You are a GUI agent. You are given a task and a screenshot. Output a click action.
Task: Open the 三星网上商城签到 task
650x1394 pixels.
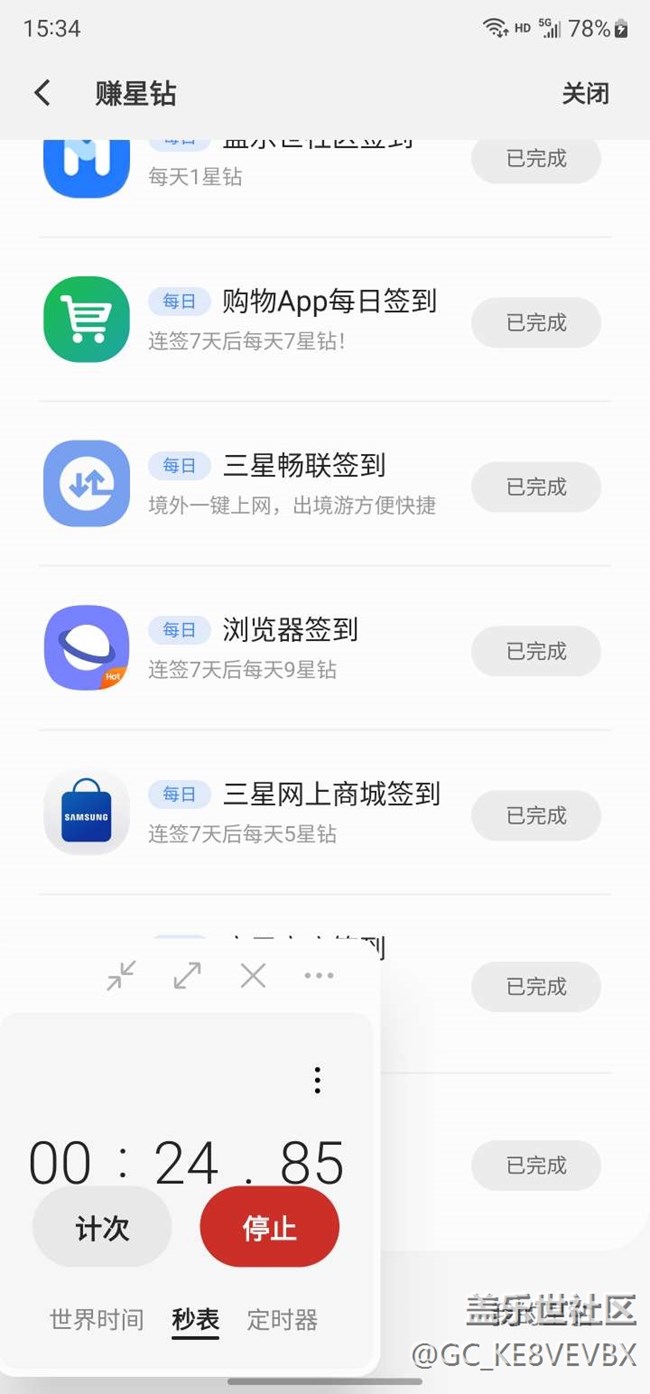330,795
